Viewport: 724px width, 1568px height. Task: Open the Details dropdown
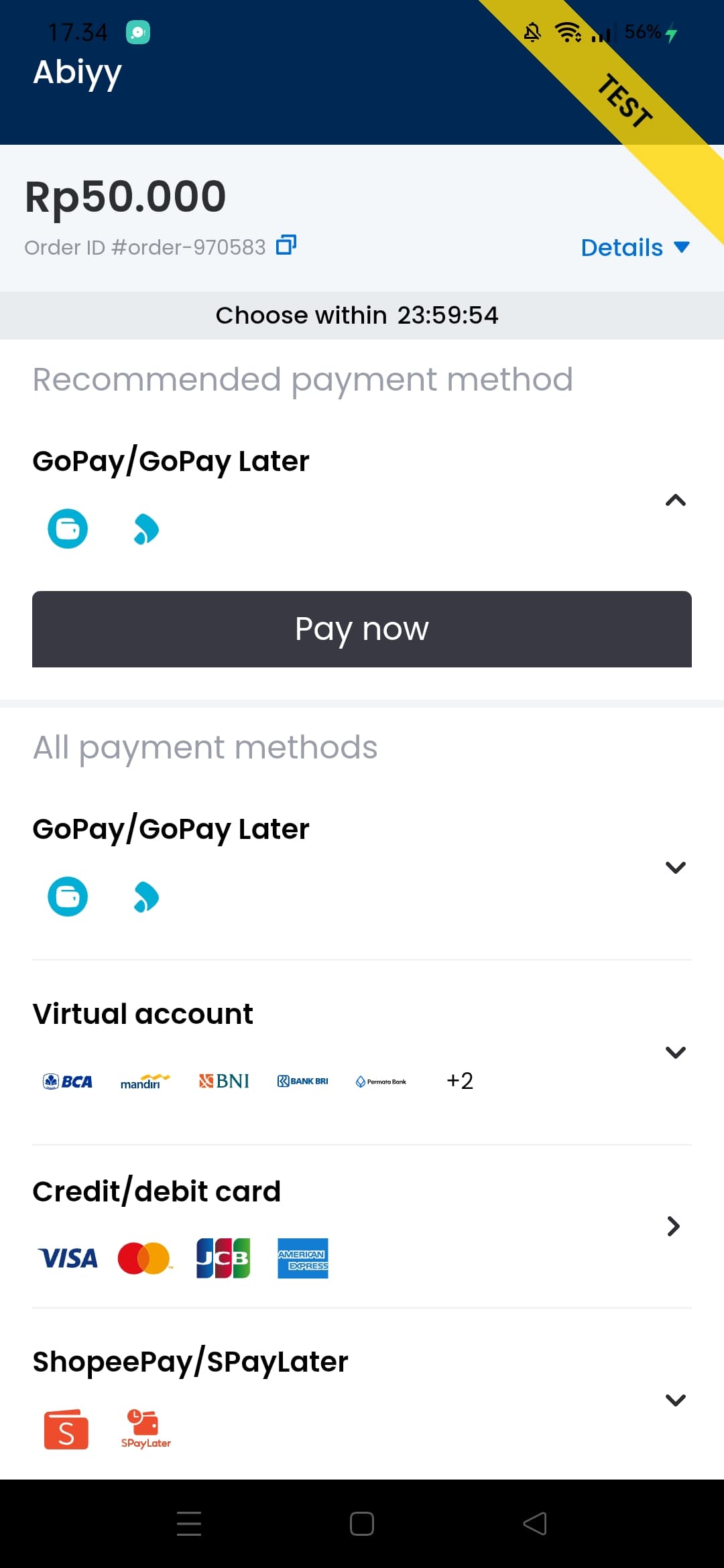click(634, 247)
